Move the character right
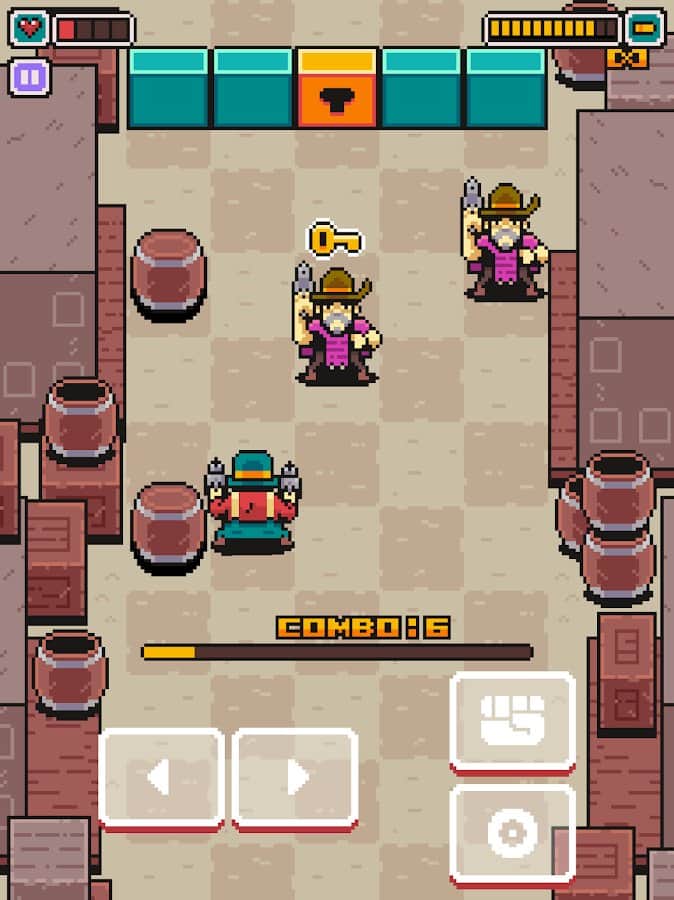This screenshot has width=674, height=900. (x=295, y=778)
